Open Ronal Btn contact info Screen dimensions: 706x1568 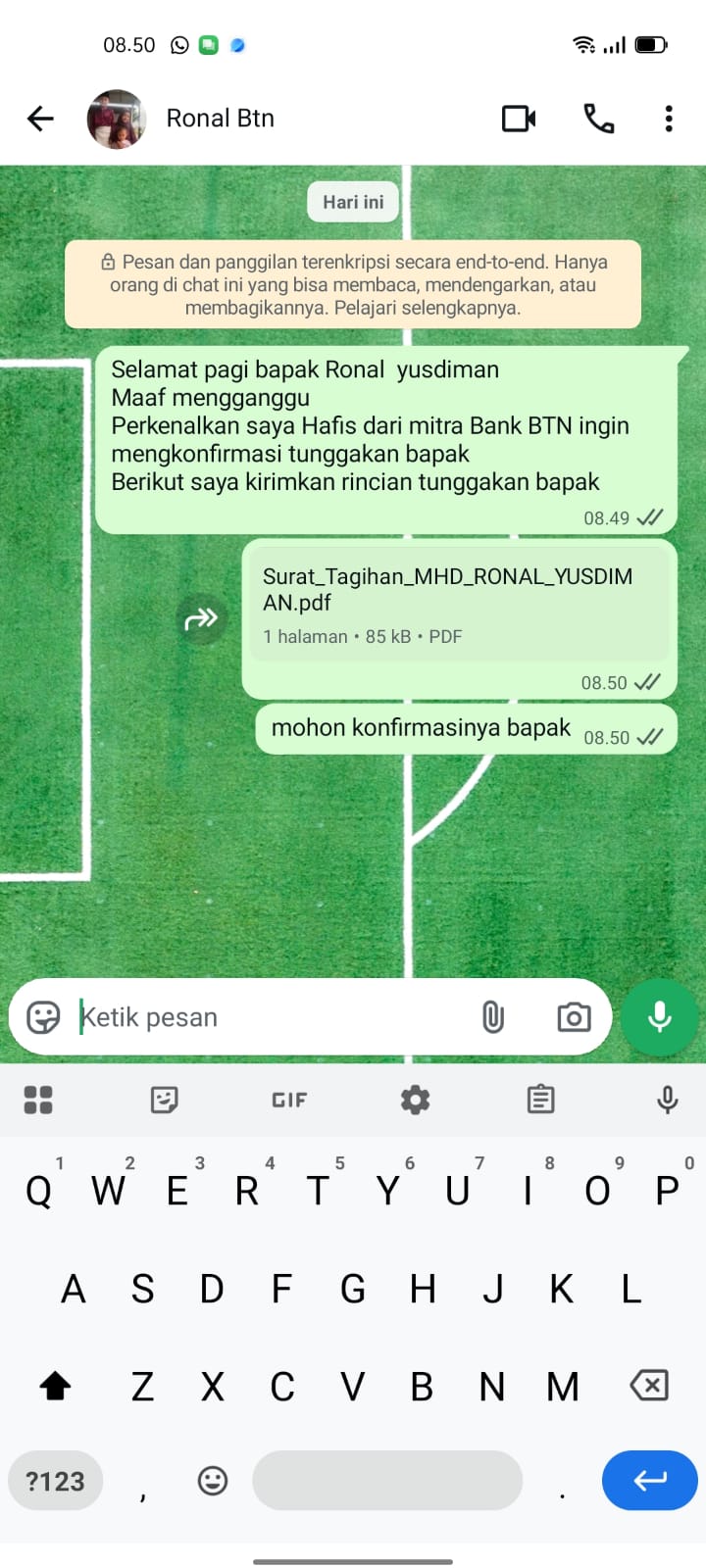220,119
